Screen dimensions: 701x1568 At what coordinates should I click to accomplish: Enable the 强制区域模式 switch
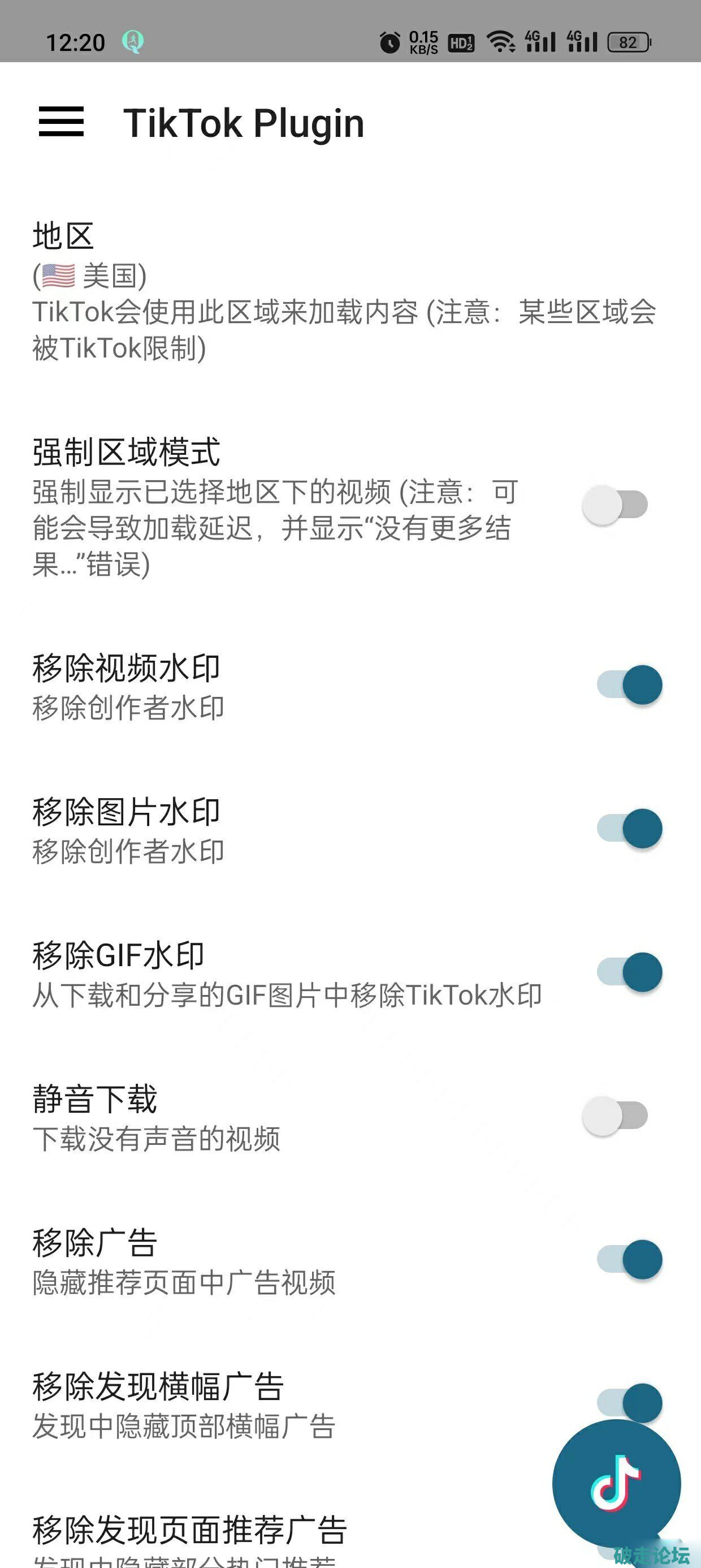(615, 505)
